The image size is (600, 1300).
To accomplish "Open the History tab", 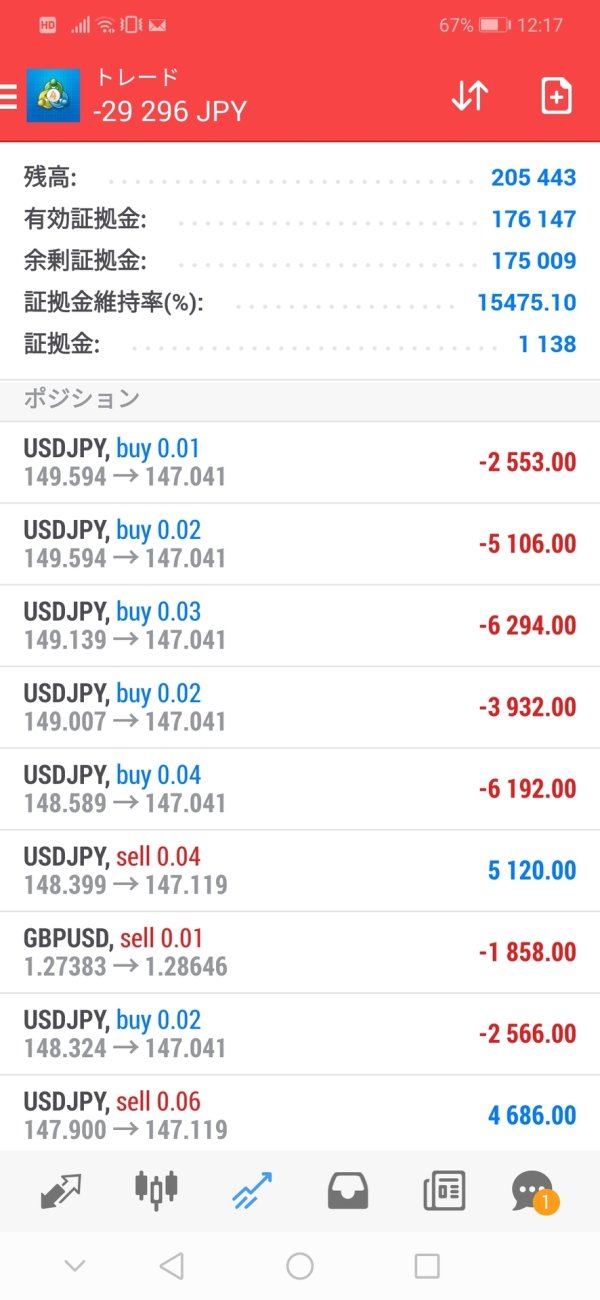I will [x=348, y=1190].
